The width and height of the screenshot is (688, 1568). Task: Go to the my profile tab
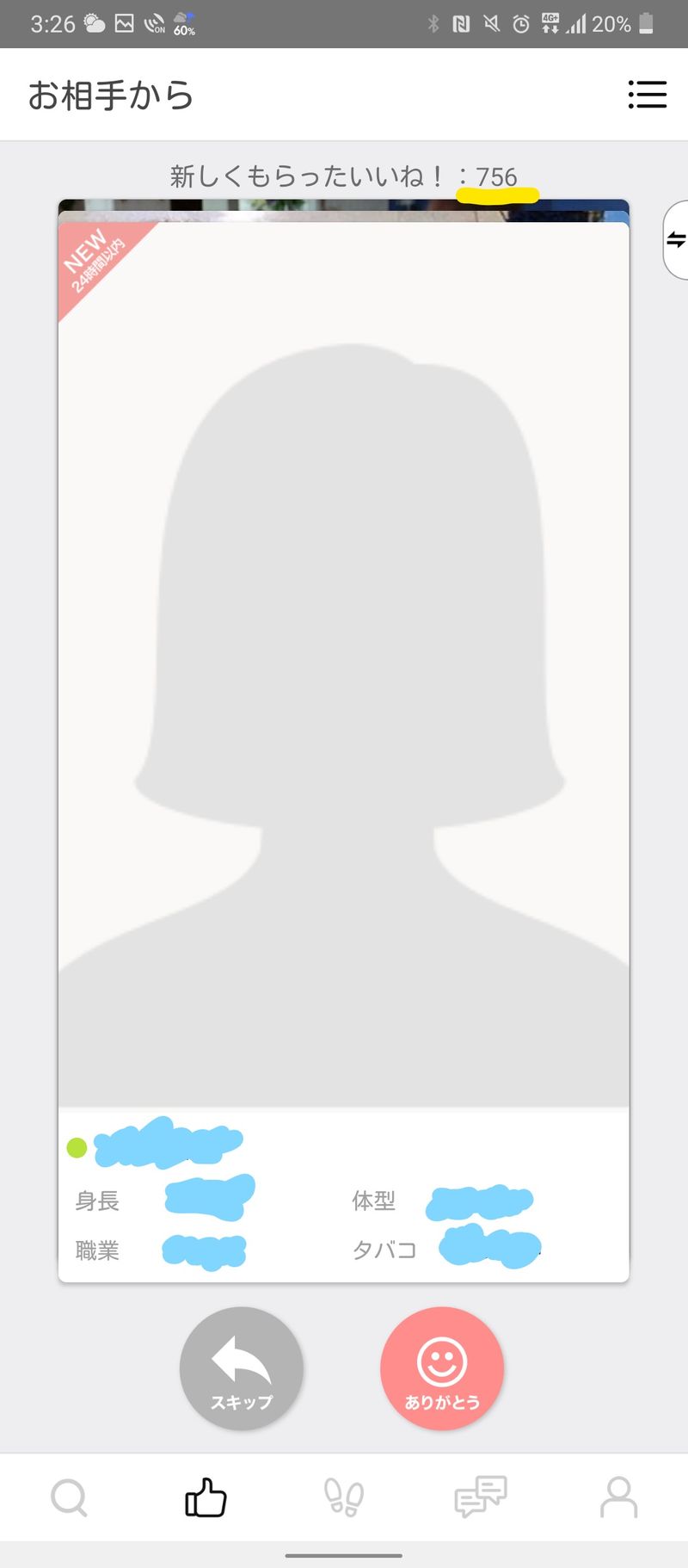click(618, 1497)
